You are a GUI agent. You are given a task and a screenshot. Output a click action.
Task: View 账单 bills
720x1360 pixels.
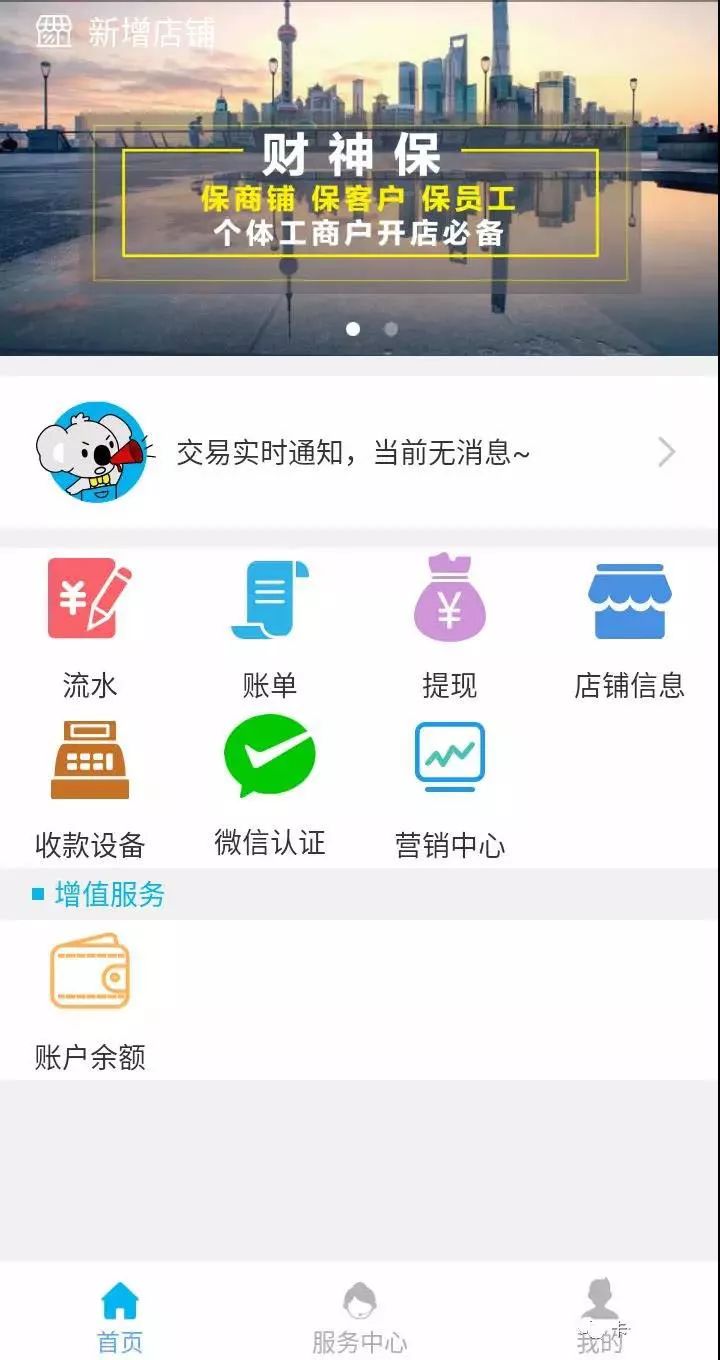(x=270, y=625)
